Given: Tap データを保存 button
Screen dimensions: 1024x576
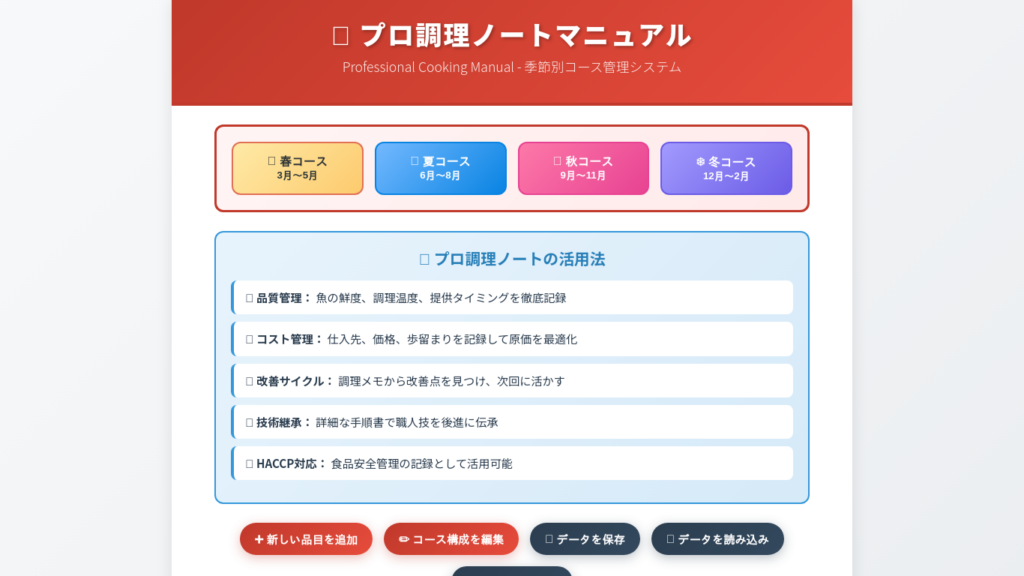Looking at the screenshot, I should click(585, 539).
